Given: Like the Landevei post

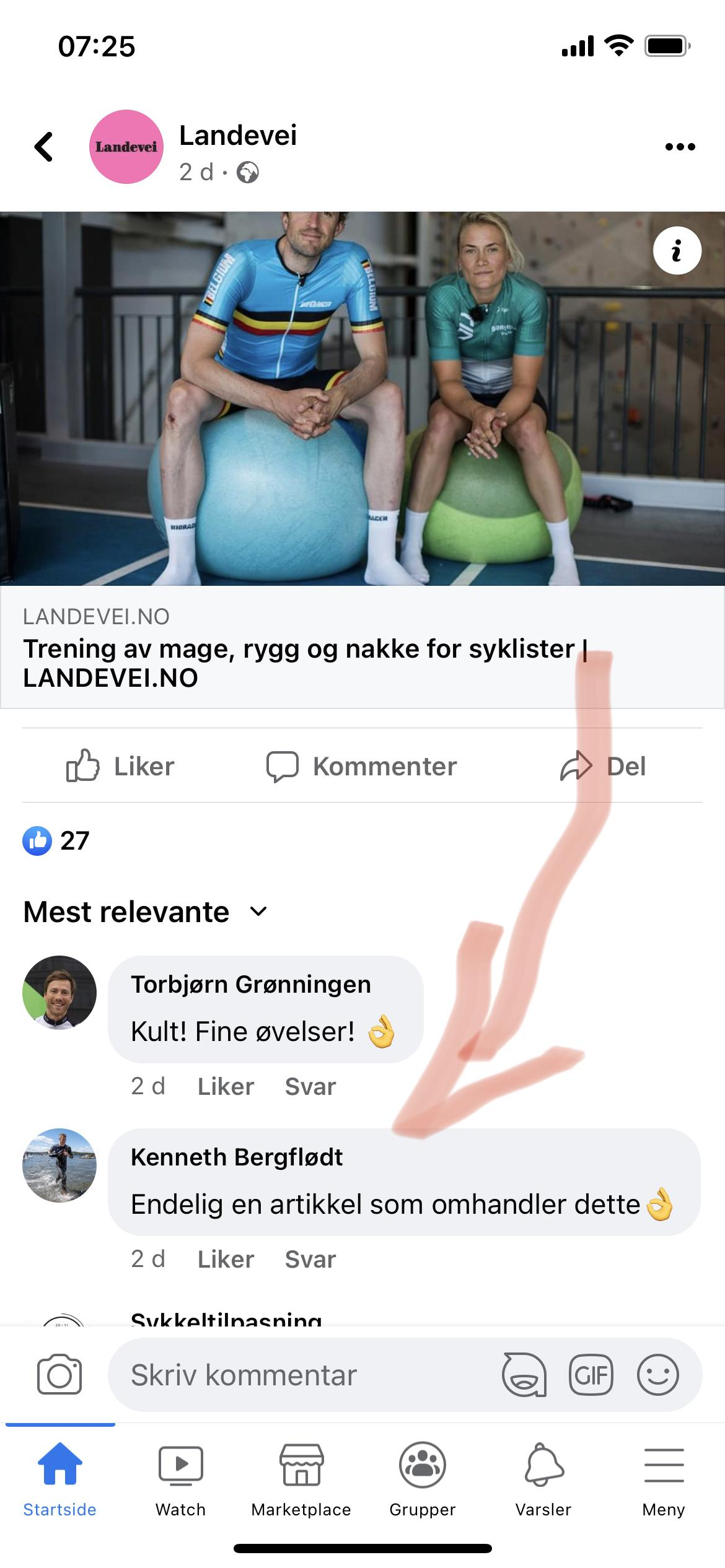Looking at the screenshot, I should tap(121, 766).
